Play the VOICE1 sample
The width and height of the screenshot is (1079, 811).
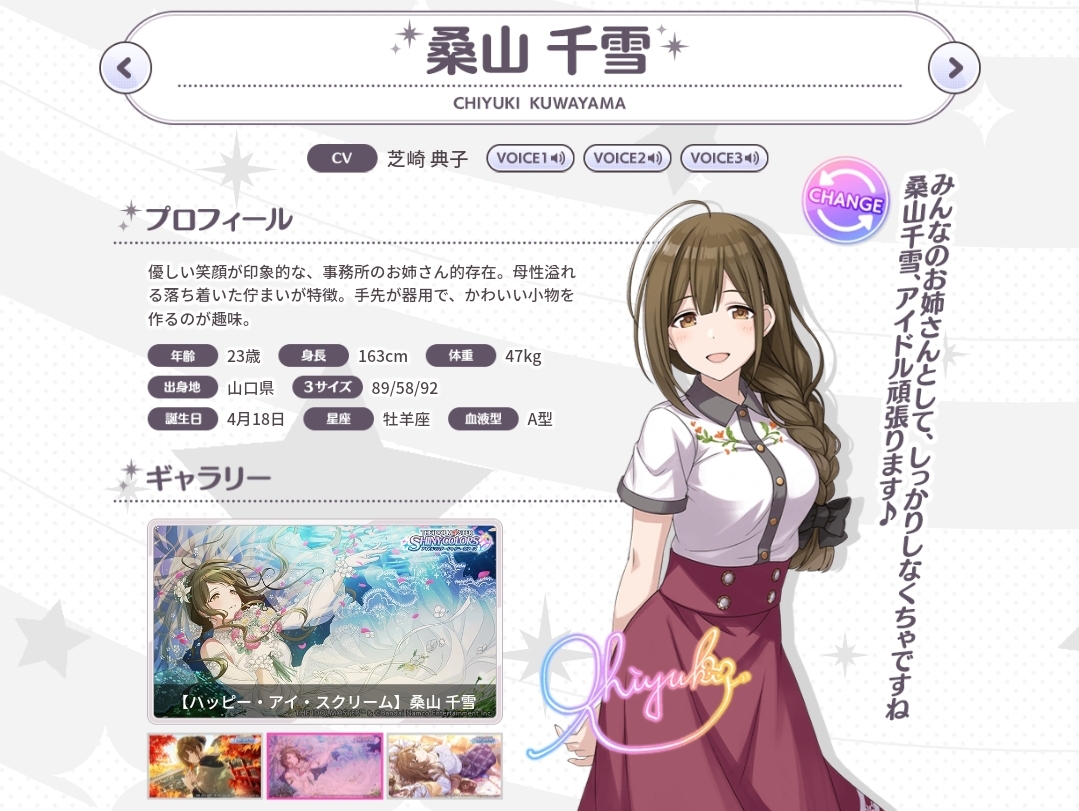(x=530, y=158)
